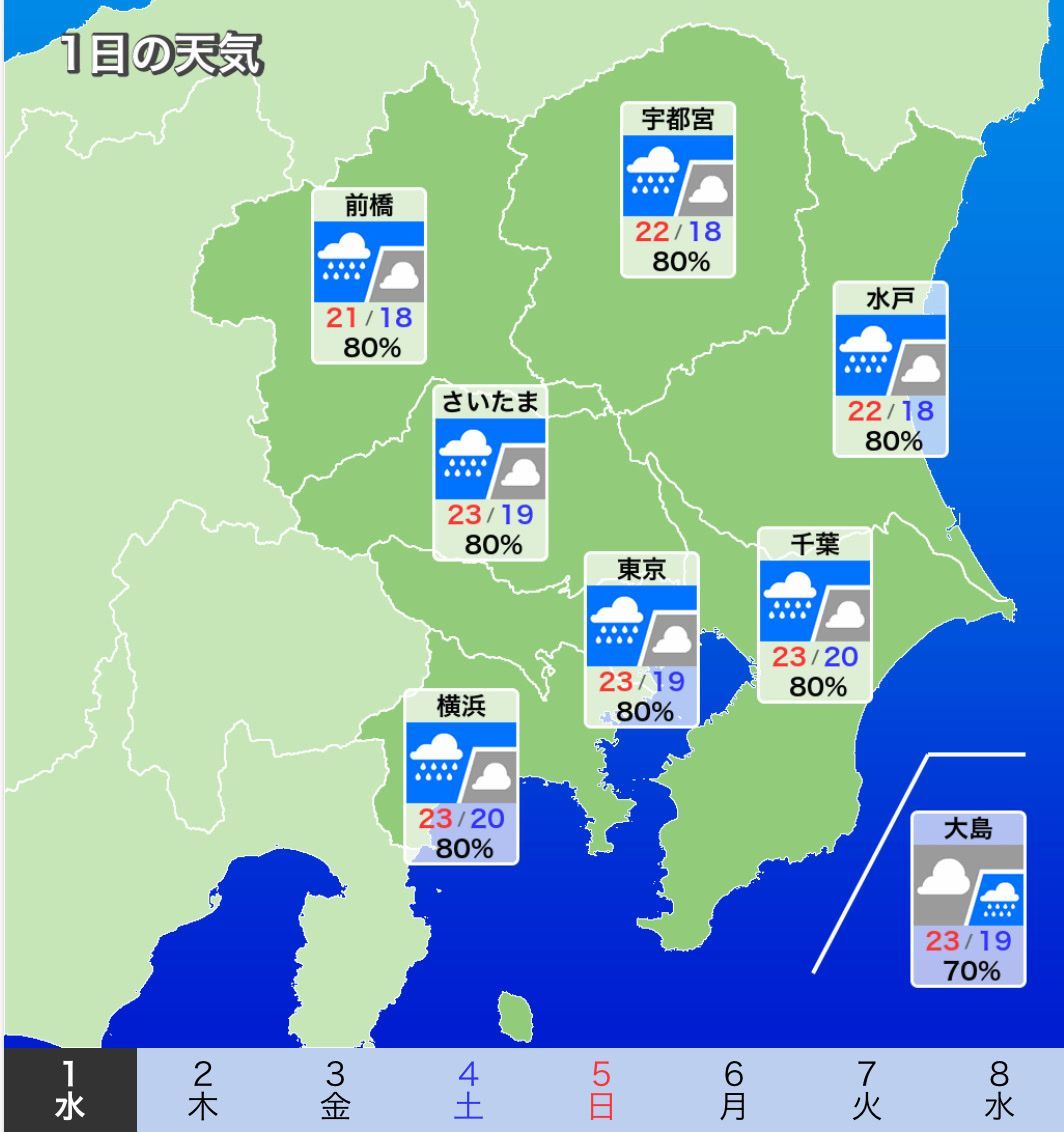The height and width of the screenshot is (1132, 1064).
Task: Select day 1 (水) tab
Action: tap(68, 1090)
